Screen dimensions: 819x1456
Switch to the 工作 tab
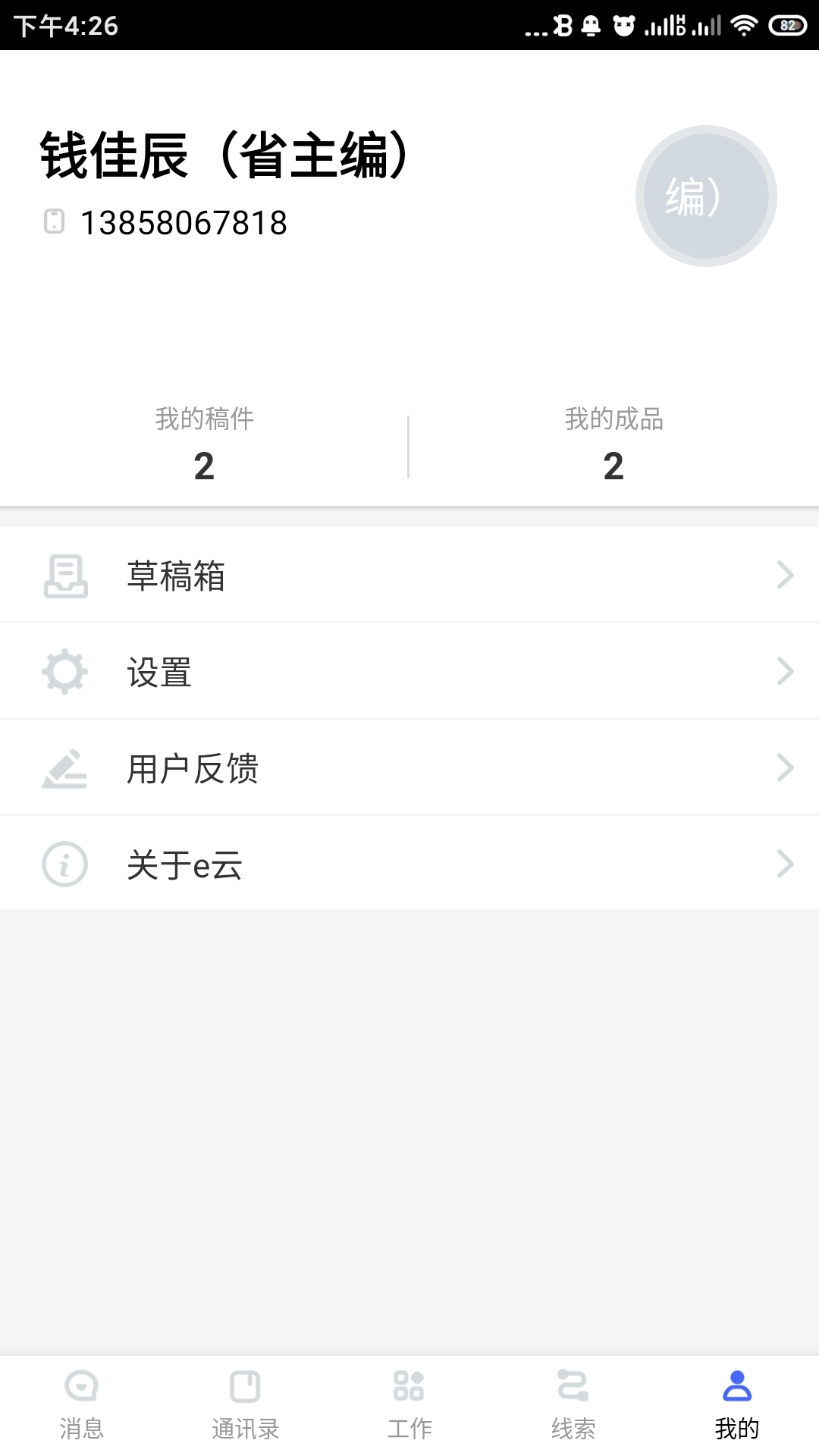[x=409, y=1404]
